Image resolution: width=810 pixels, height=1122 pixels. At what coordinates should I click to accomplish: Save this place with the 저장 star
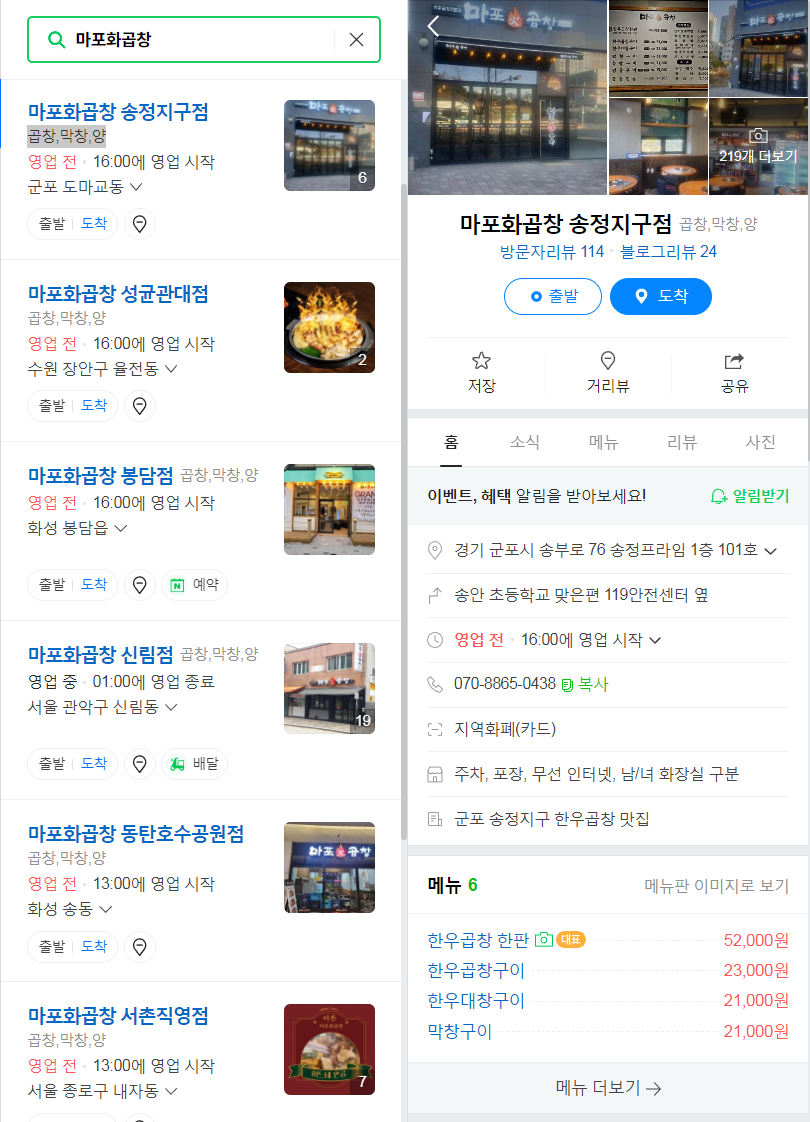[x=482, y=372]
